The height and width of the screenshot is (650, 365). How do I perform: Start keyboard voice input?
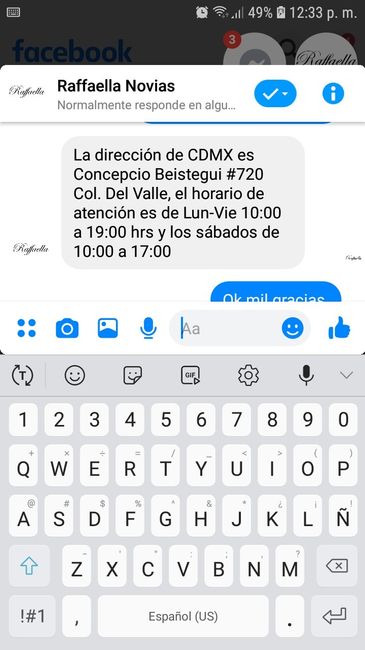(306, 376)
